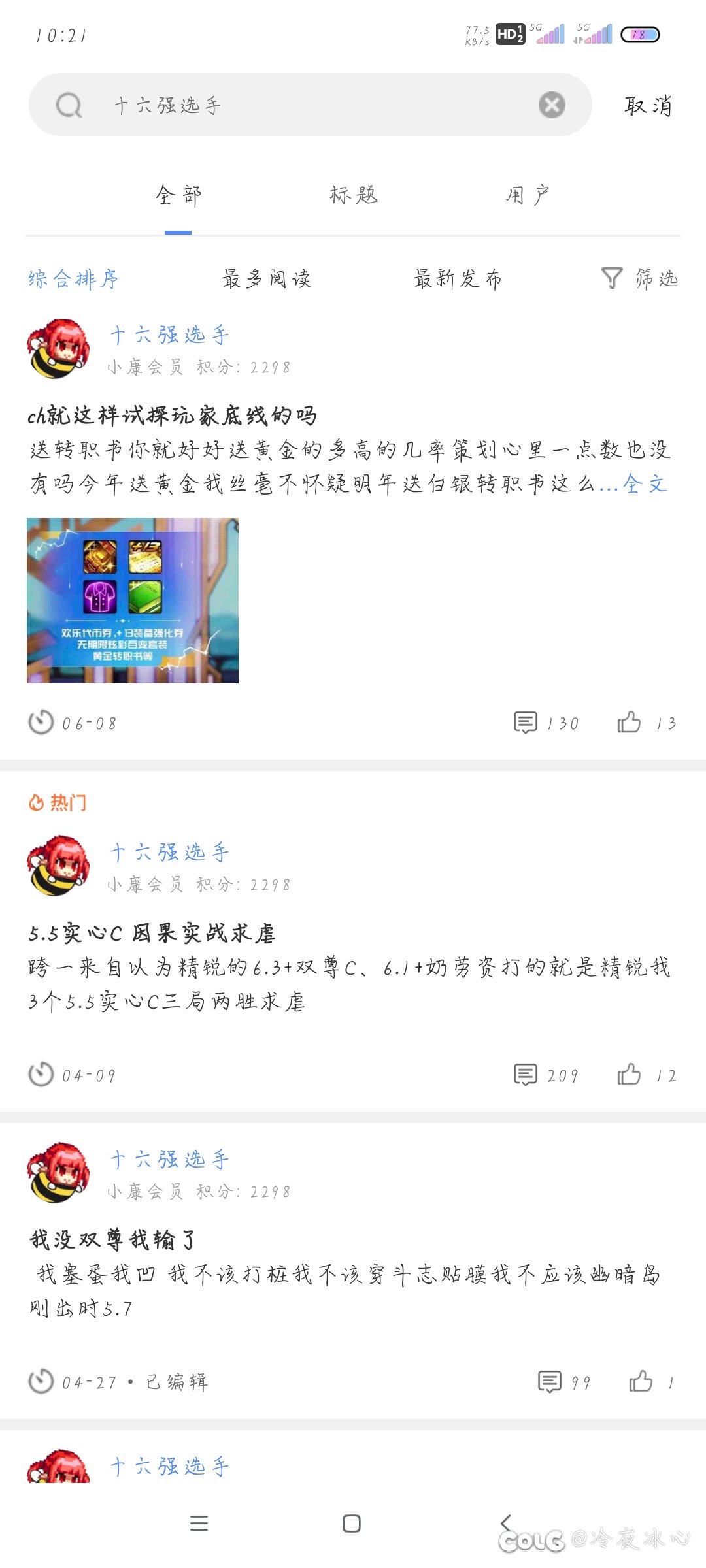Switch to the 标题 tab

pyautogui.click(x=354, y=195)
